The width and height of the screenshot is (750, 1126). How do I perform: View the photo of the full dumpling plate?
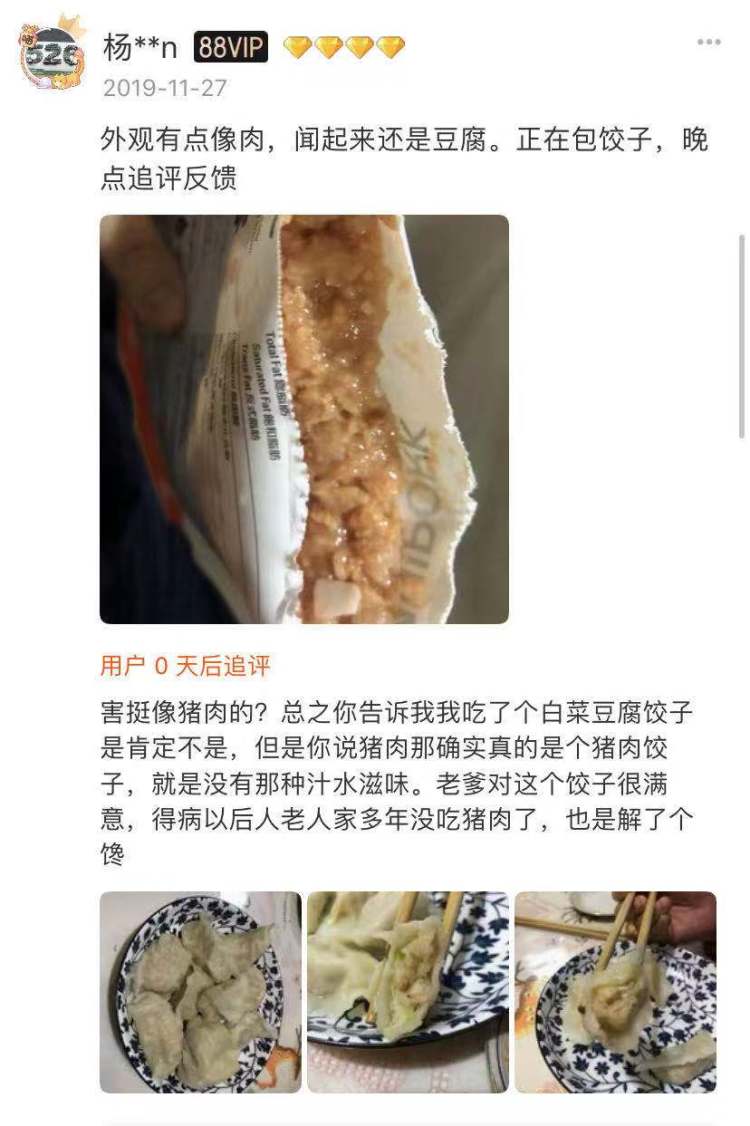coord(200,992)
